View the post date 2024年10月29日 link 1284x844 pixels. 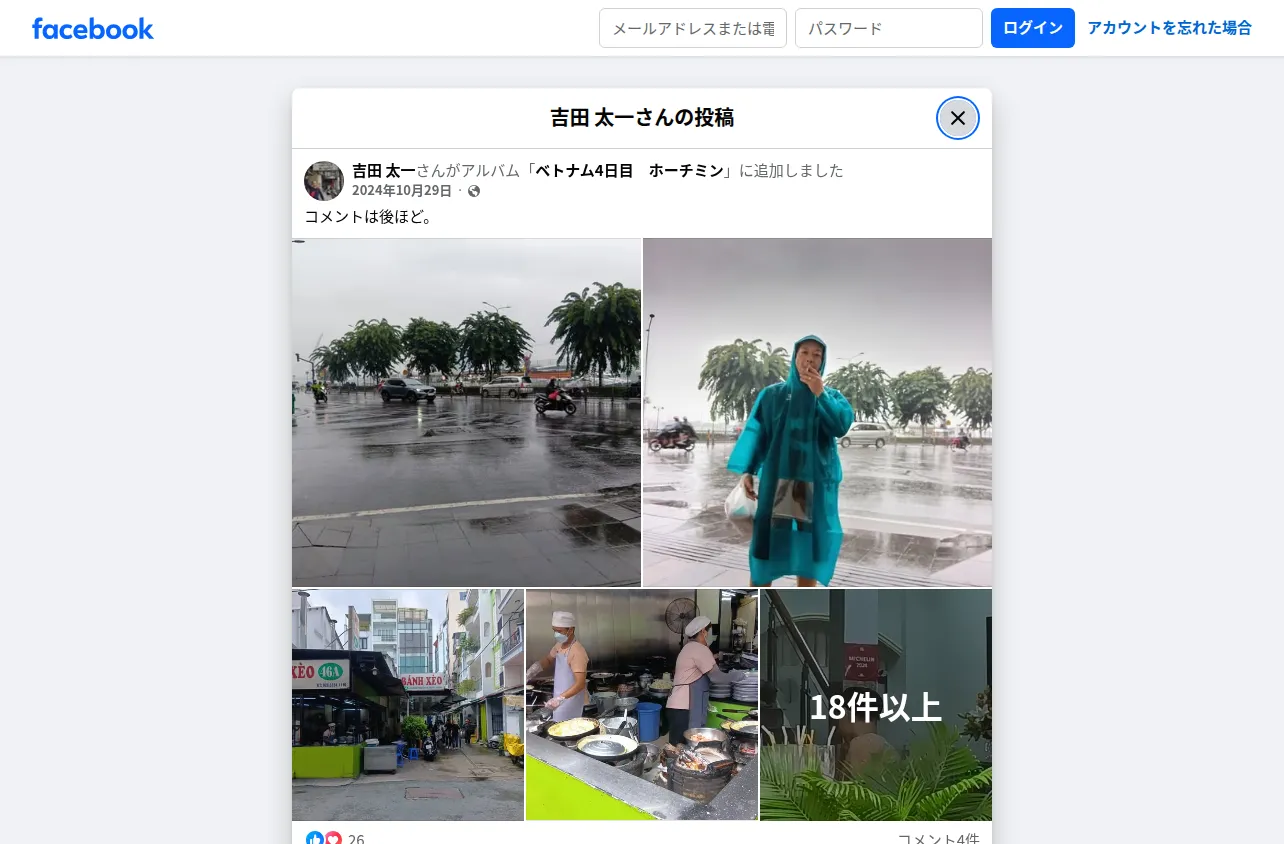coord(402,190)
